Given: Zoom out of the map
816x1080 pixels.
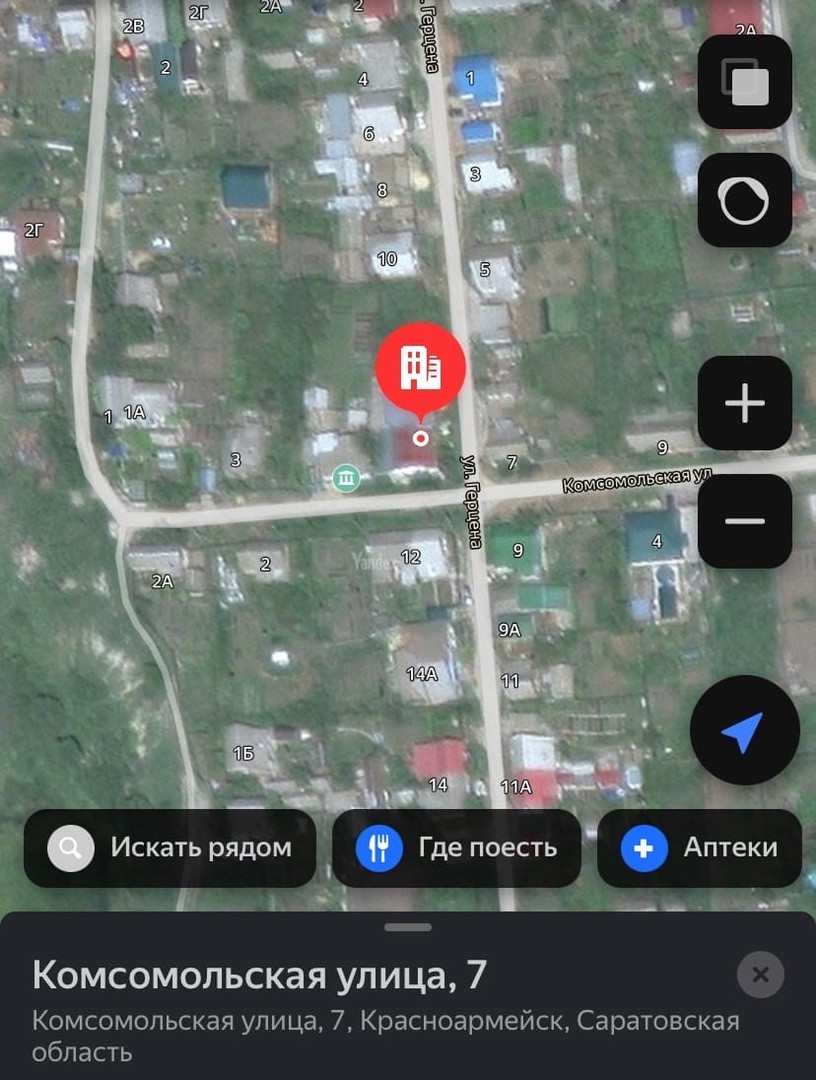Looking at the screenshot, I should 745,521.
